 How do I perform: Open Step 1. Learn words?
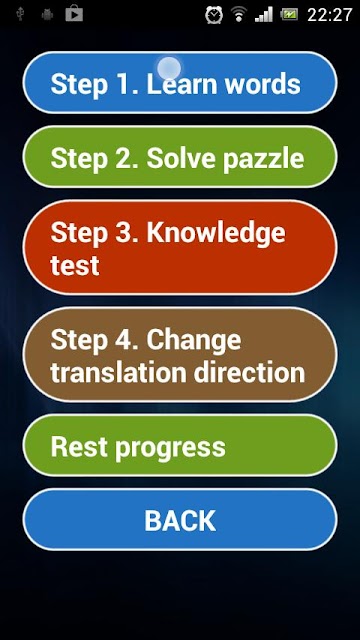(180, 82)
